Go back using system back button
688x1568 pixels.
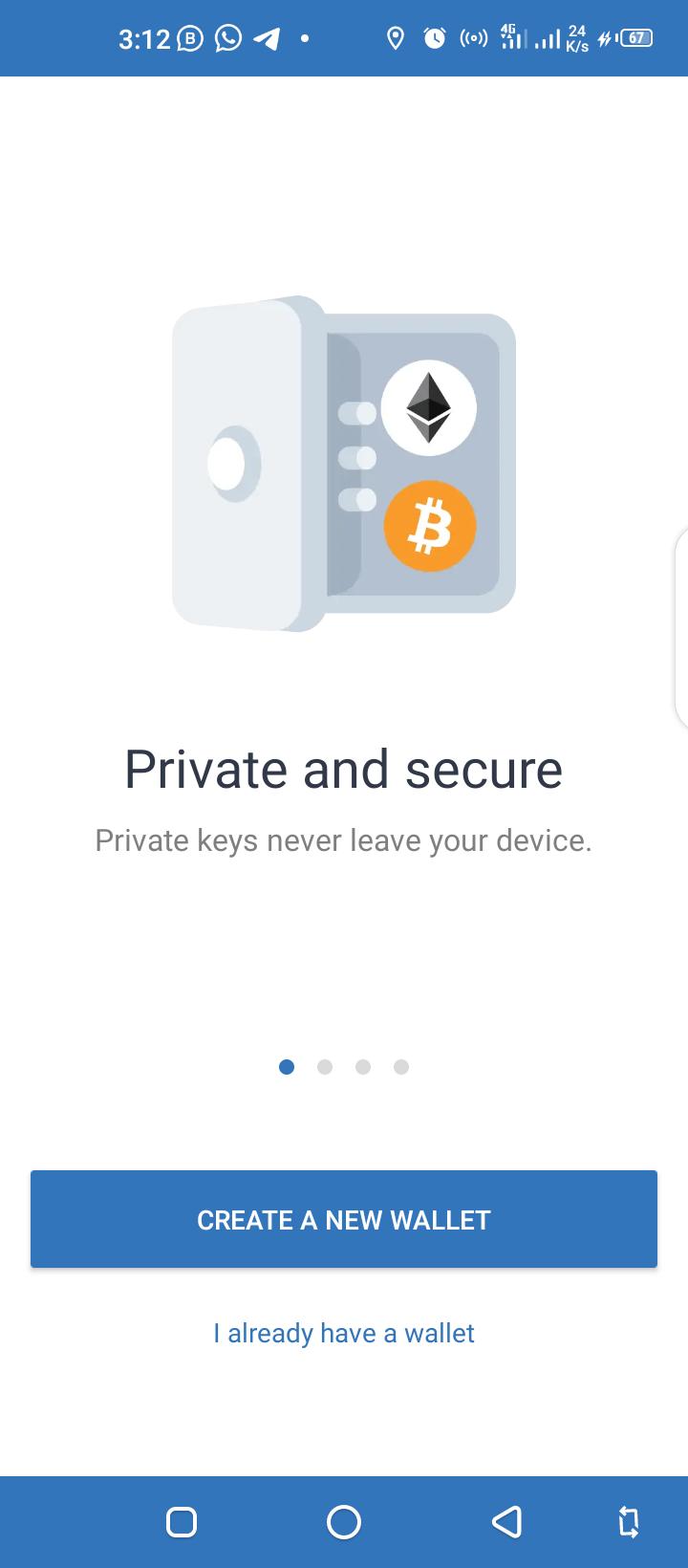click(x=506, y=1521)
